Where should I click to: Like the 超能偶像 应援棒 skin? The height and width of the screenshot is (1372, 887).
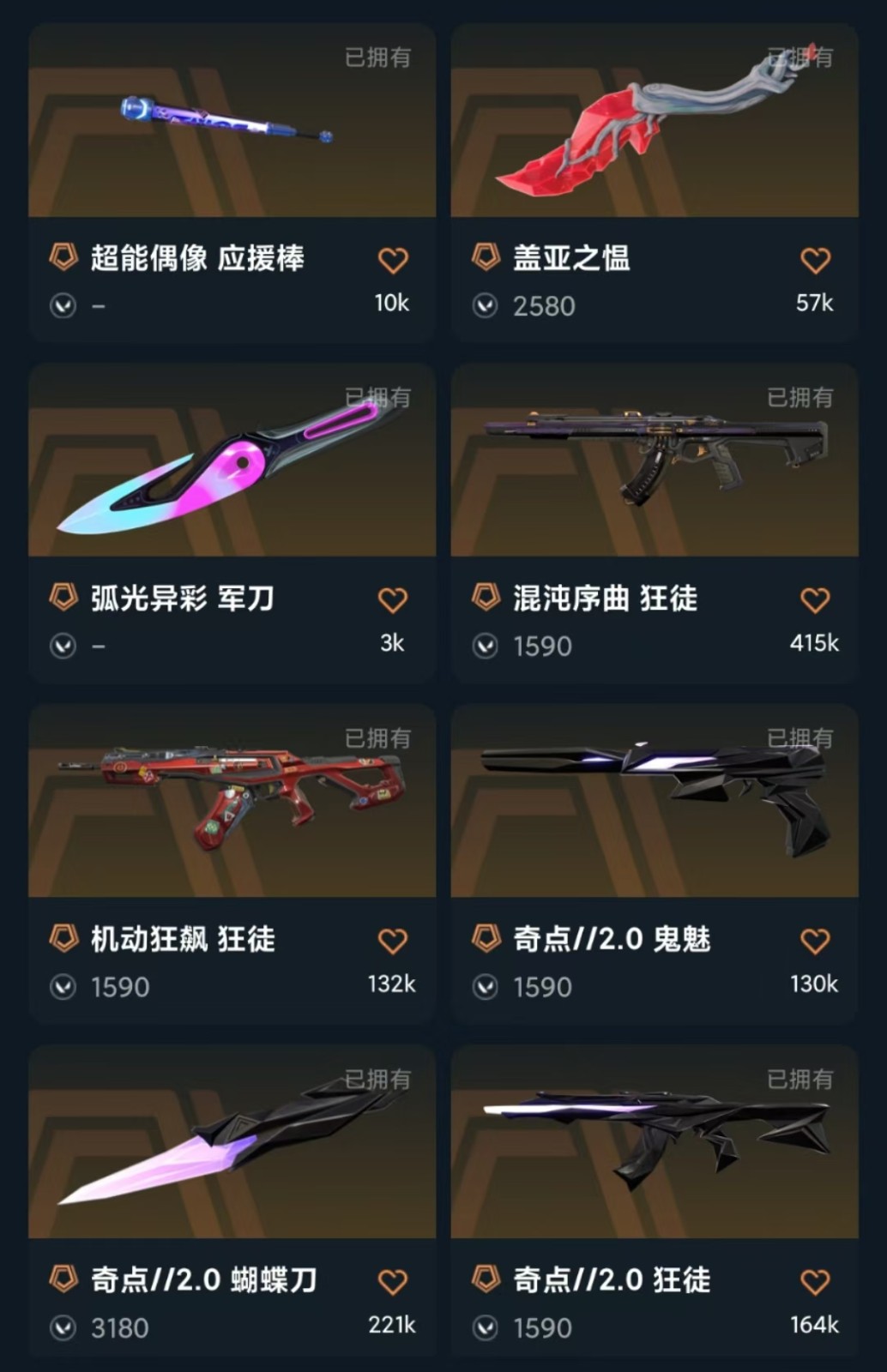point(393,260)
